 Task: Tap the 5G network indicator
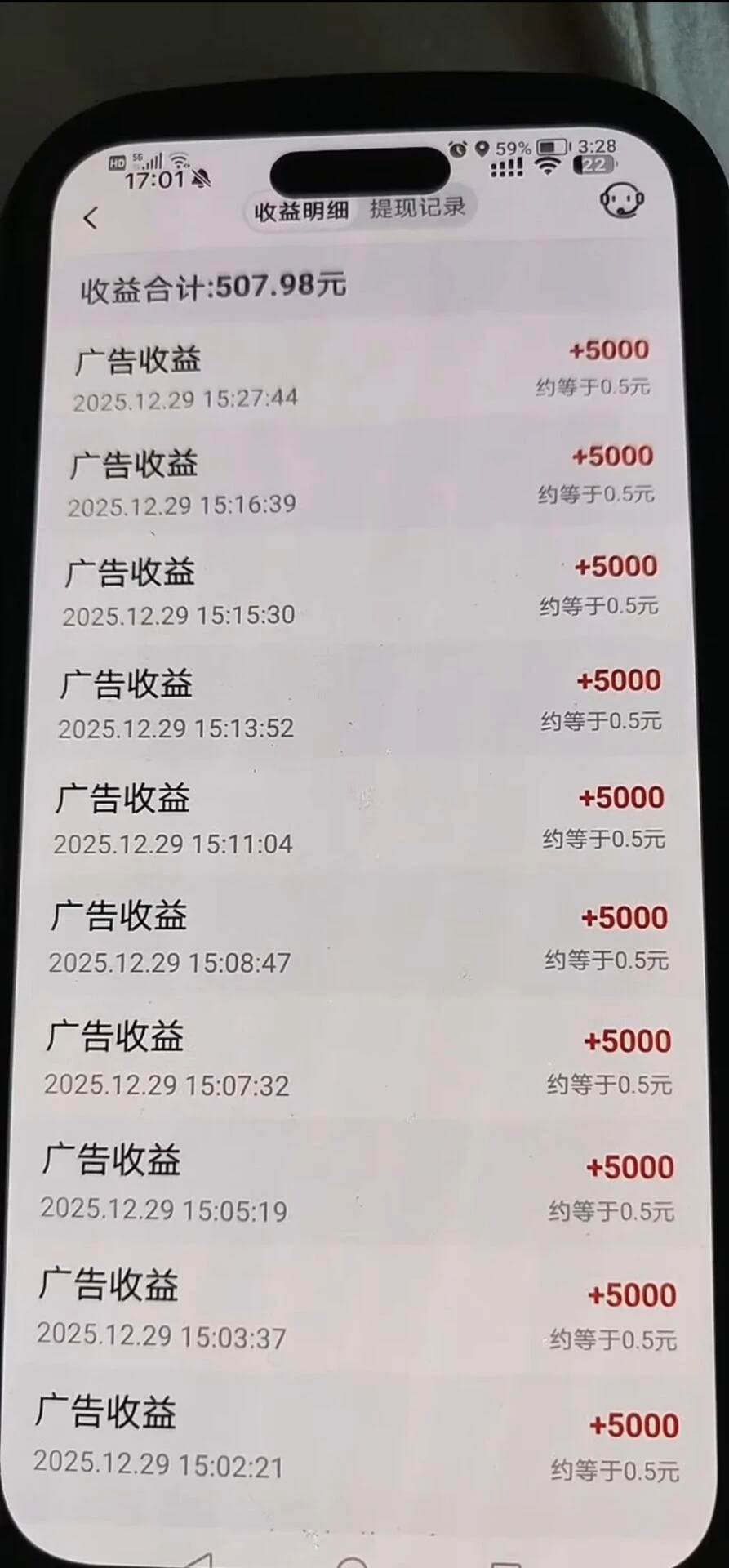point(136,156)
